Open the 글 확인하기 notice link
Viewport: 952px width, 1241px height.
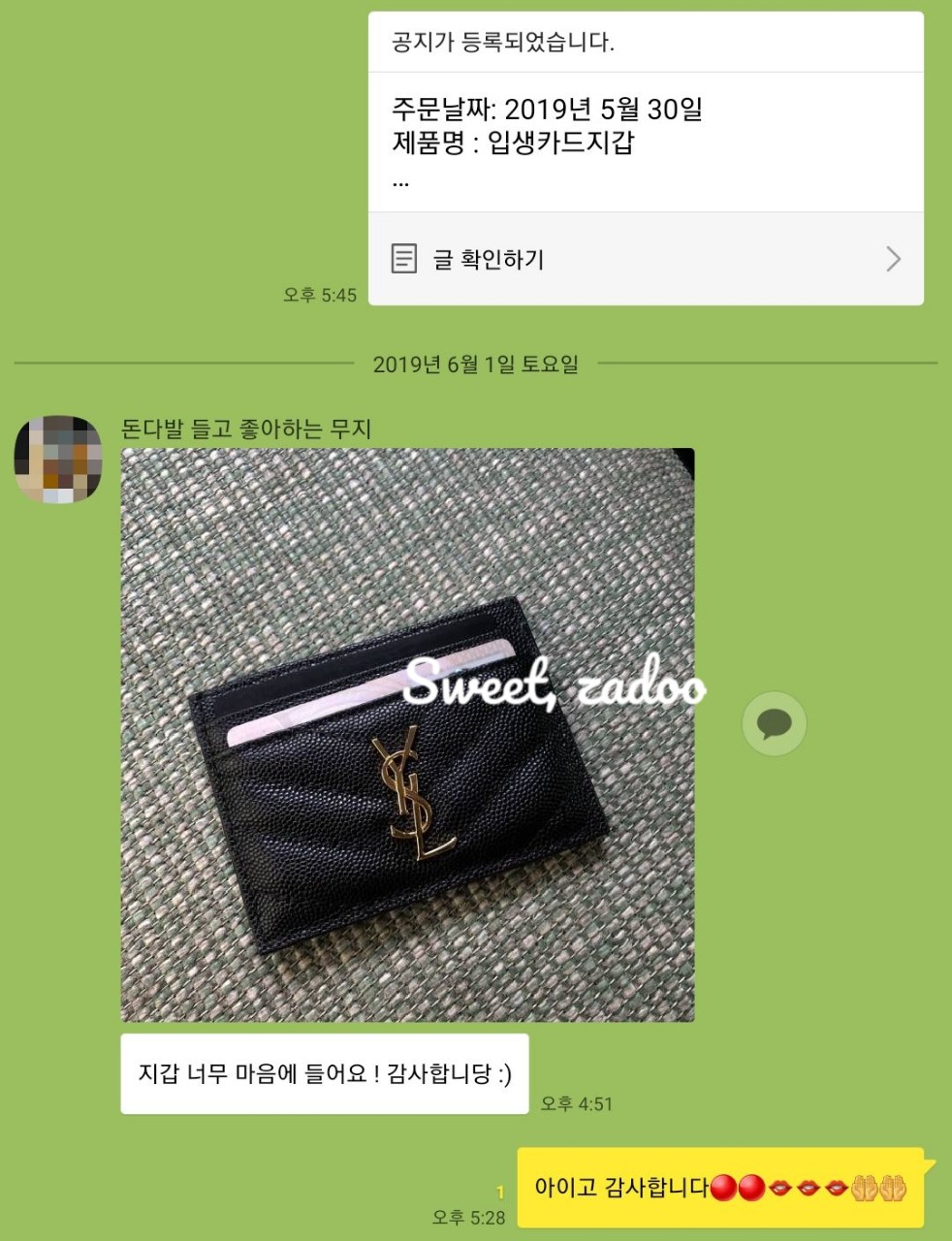(645, 259)
